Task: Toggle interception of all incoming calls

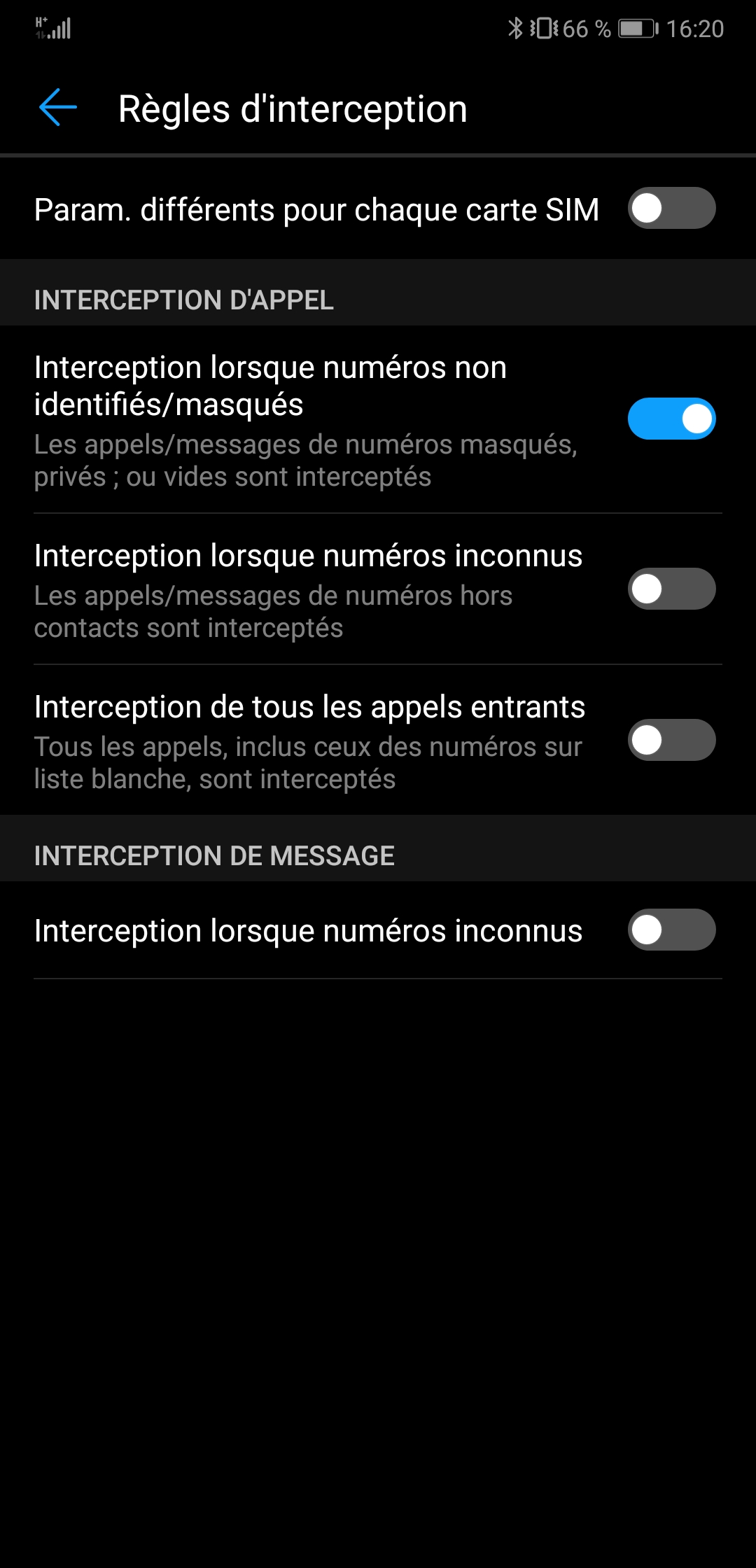Action: (x=671, y=740)
